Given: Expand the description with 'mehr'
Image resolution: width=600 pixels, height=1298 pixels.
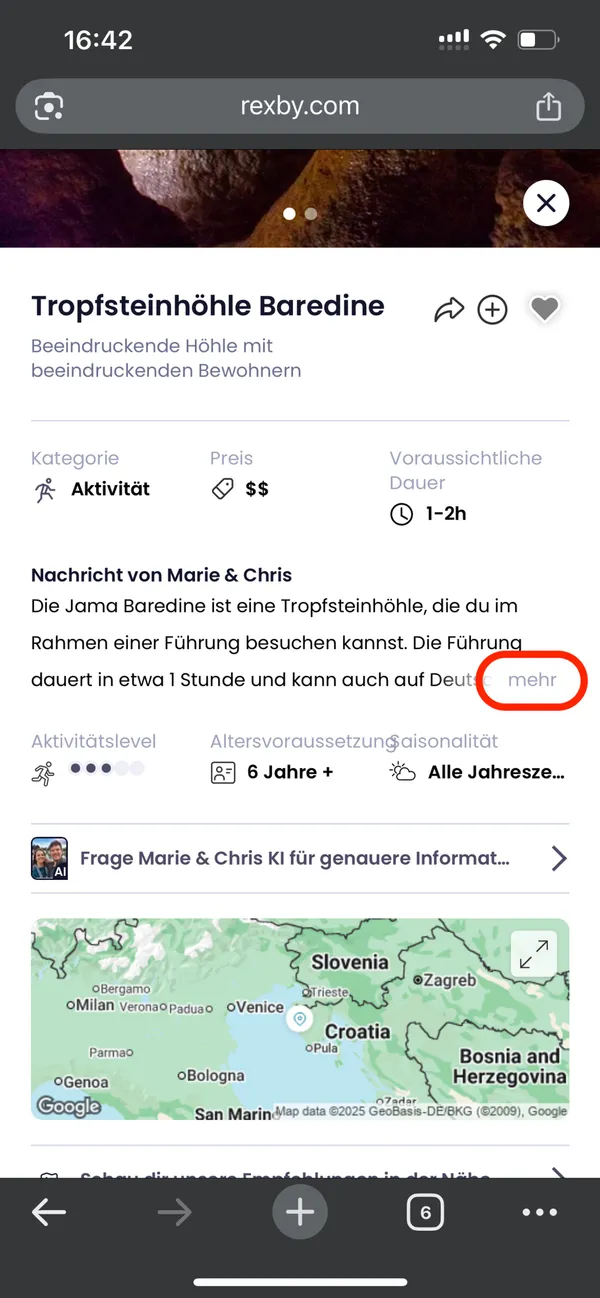Looking at the screenshot, I should click(532, 680).
